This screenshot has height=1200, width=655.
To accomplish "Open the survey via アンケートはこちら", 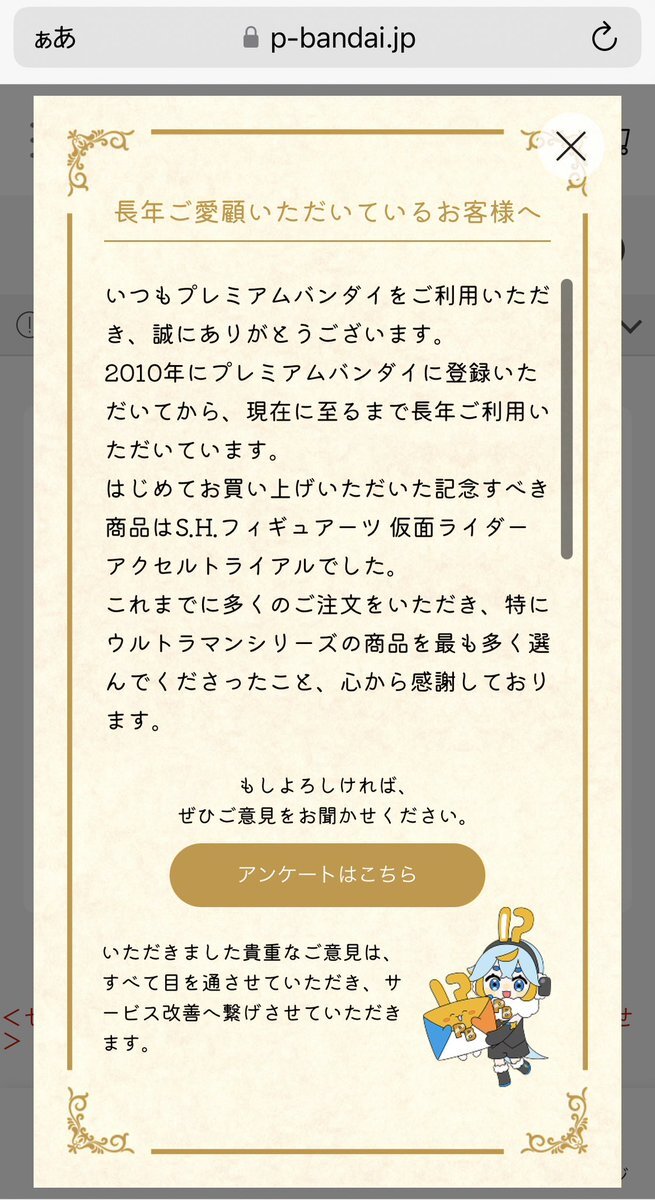I will point(327,874).
